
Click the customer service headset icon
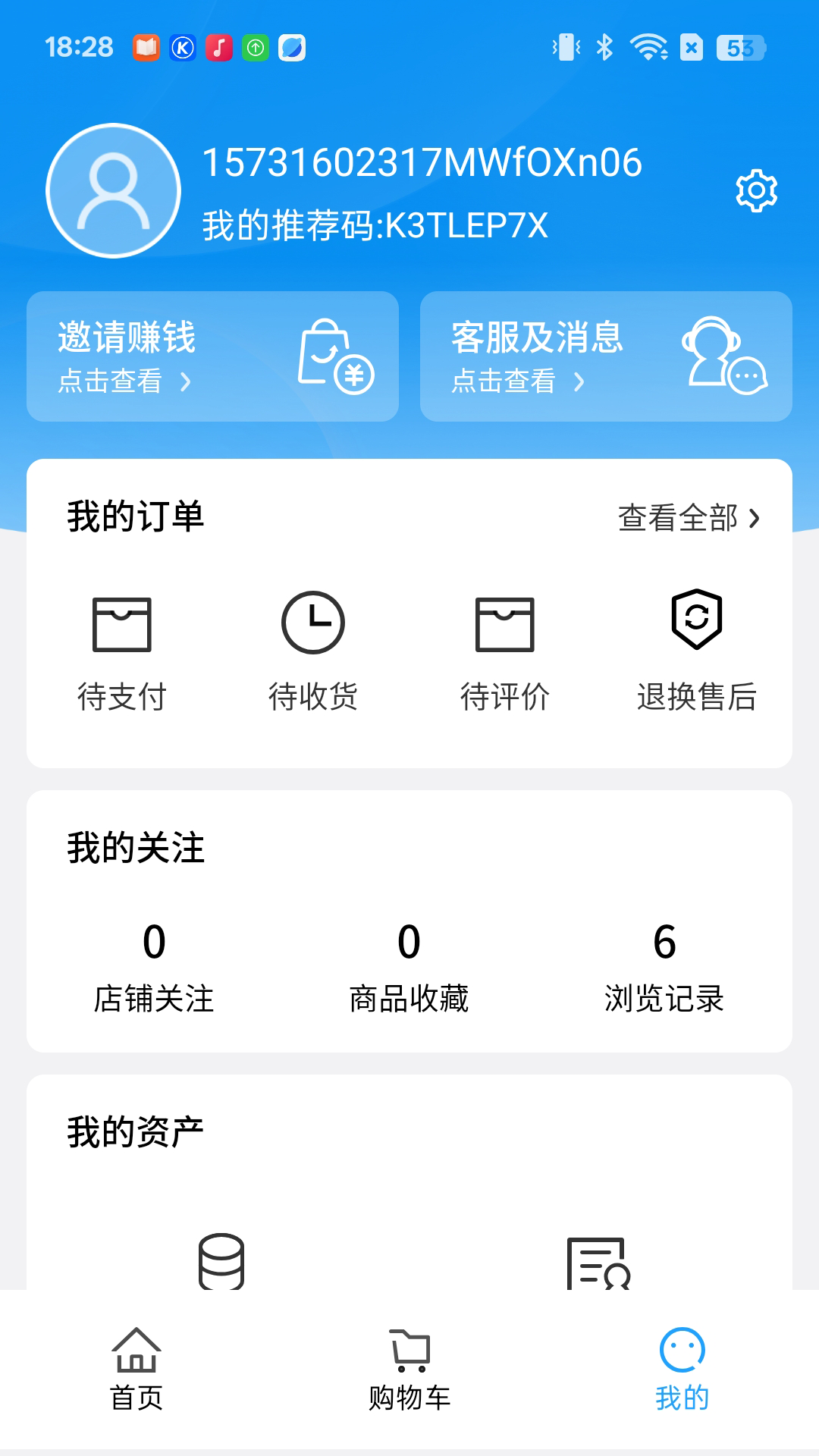(722, 355)
